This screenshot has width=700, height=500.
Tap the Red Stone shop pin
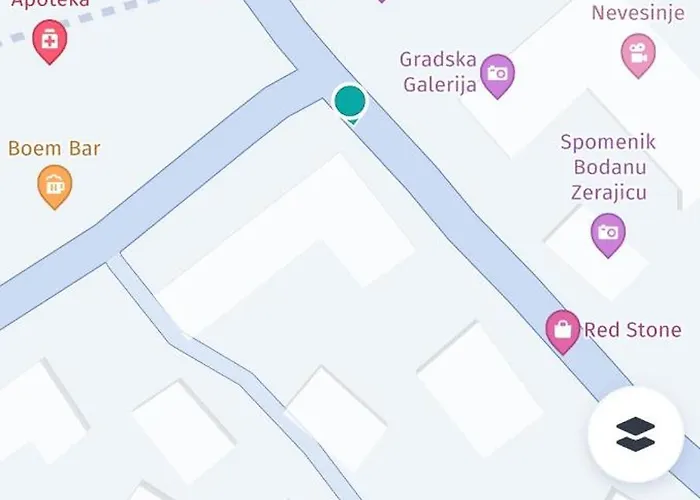pos(563,330)
